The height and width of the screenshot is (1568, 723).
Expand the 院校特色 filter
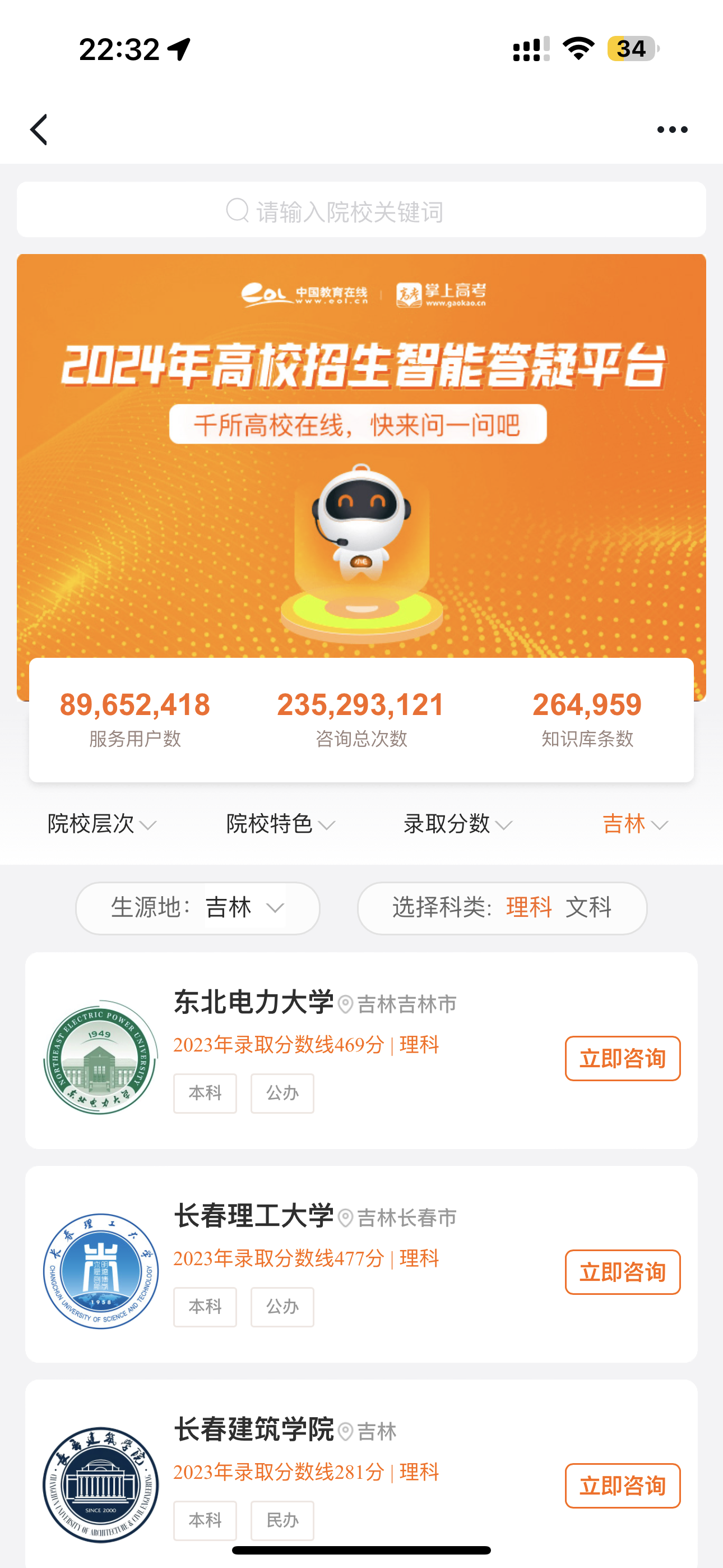coord(281,824)
